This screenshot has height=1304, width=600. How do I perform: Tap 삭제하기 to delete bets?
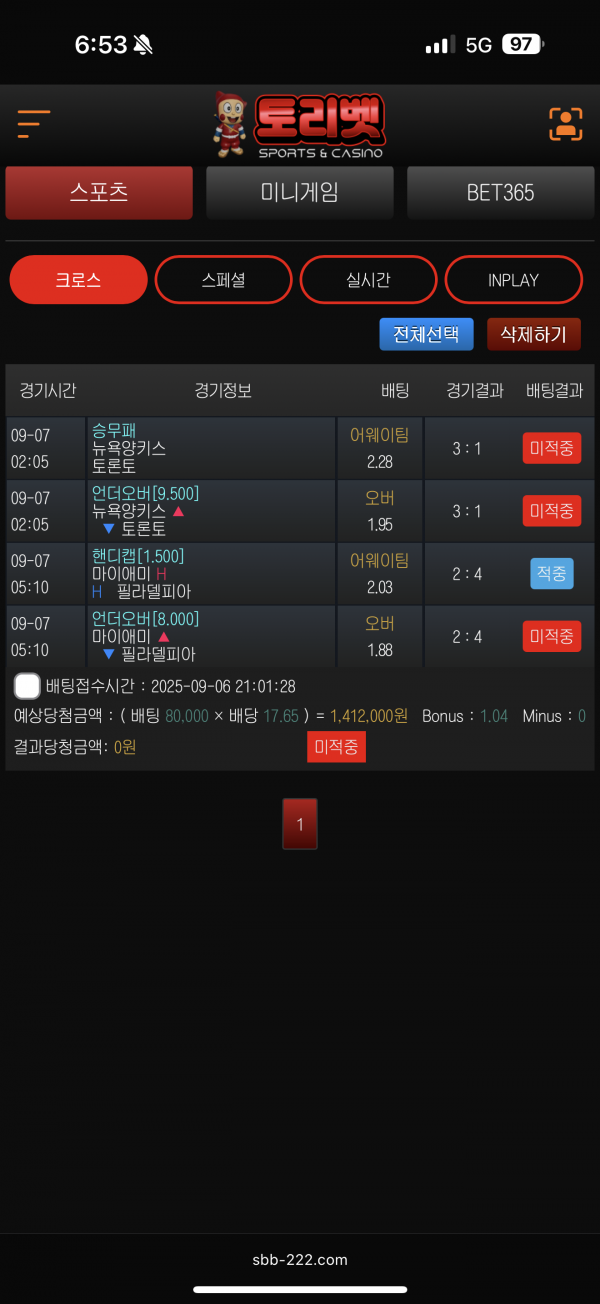[x=533, y=334]
